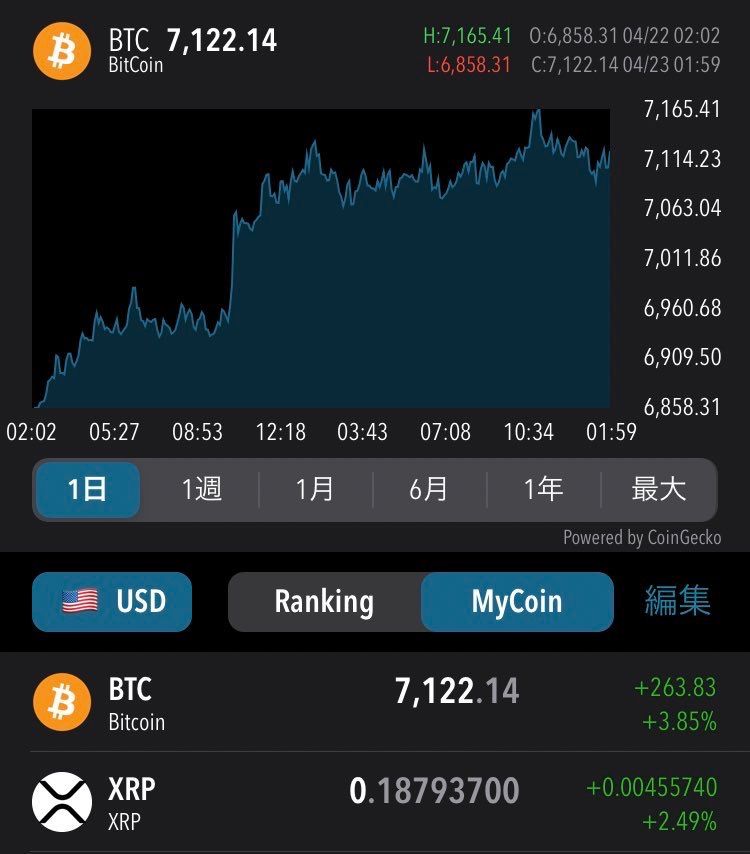Tap 編集 to edit coin list
This screenshot has height=854, width=750.
(678, 601)
